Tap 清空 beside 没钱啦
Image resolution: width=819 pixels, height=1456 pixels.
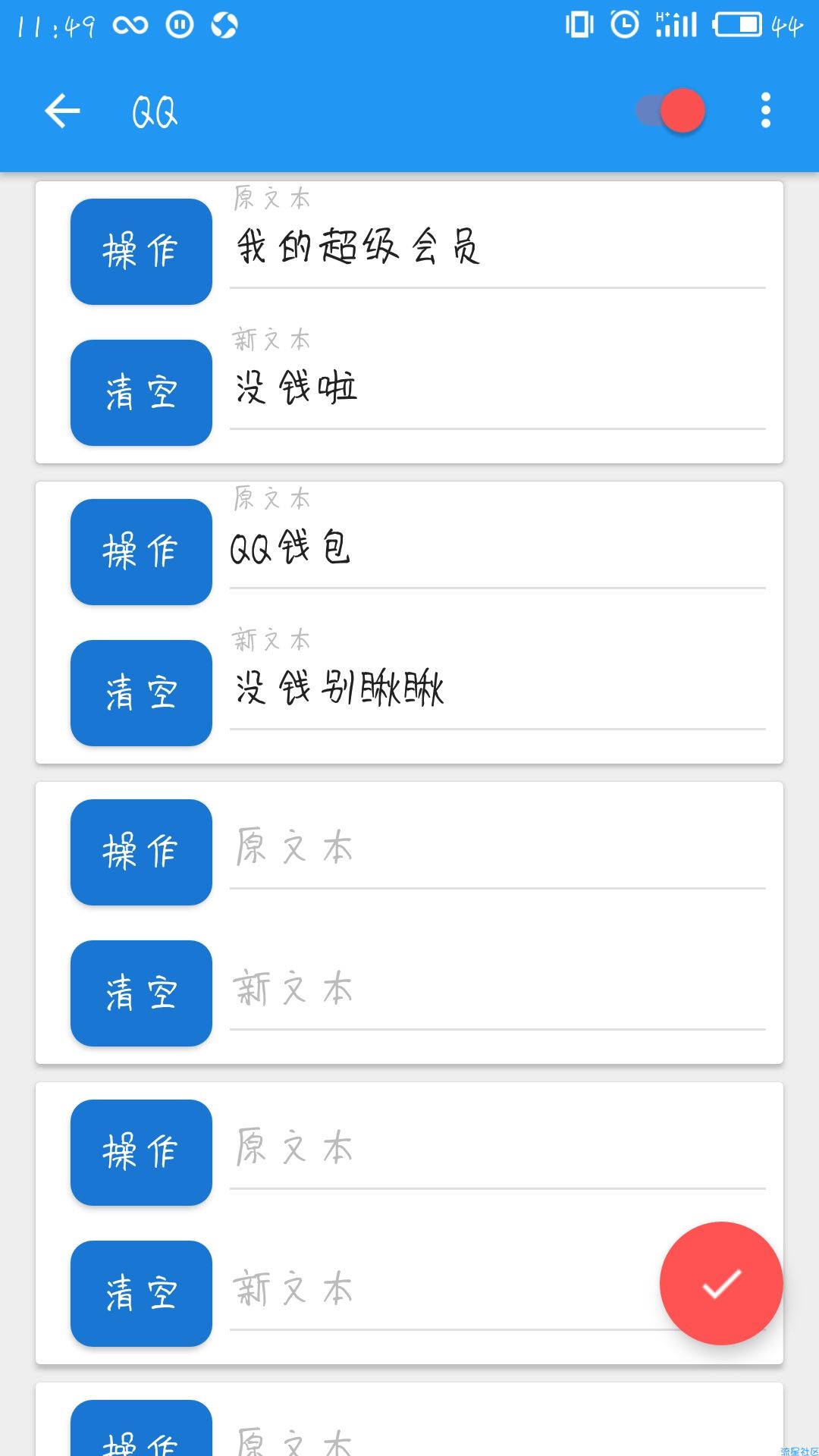tap(141, 393)
